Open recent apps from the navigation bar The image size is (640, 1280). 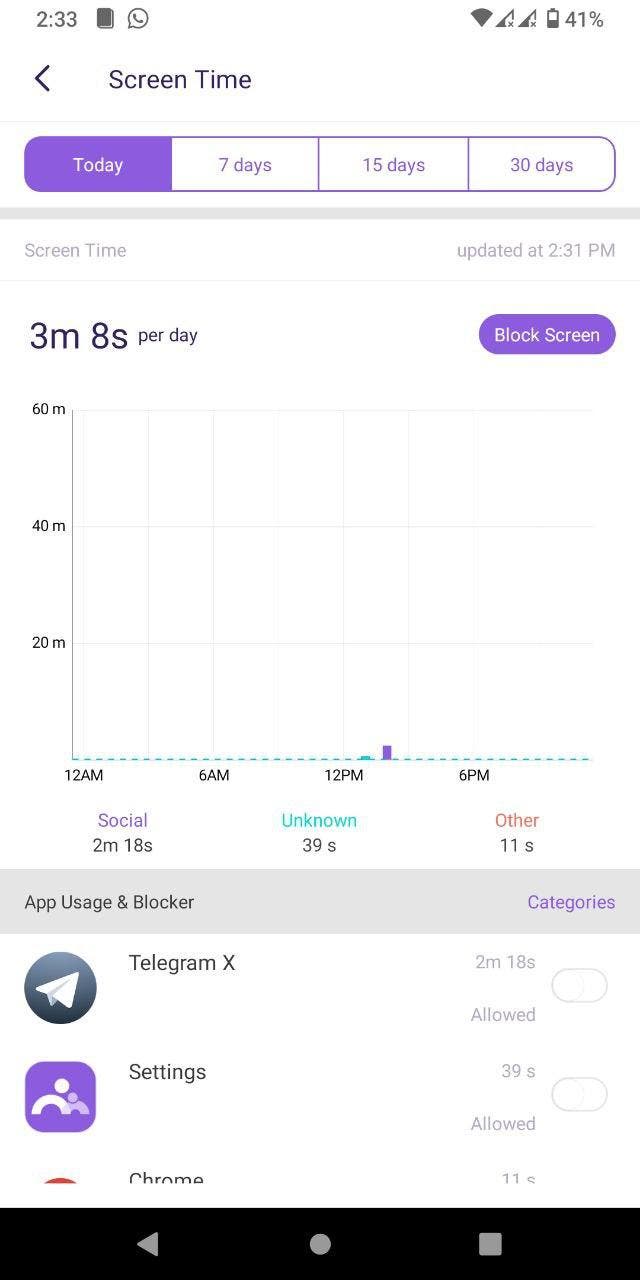pyautogui.click(x=490, y=1244)
